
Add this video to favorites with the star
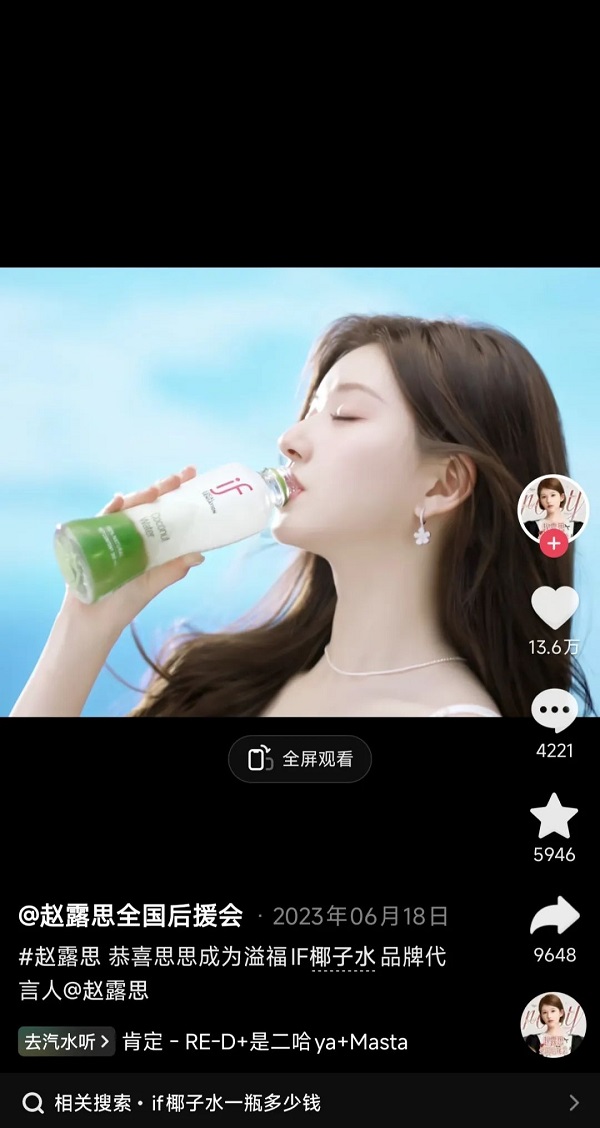point(554,817)
